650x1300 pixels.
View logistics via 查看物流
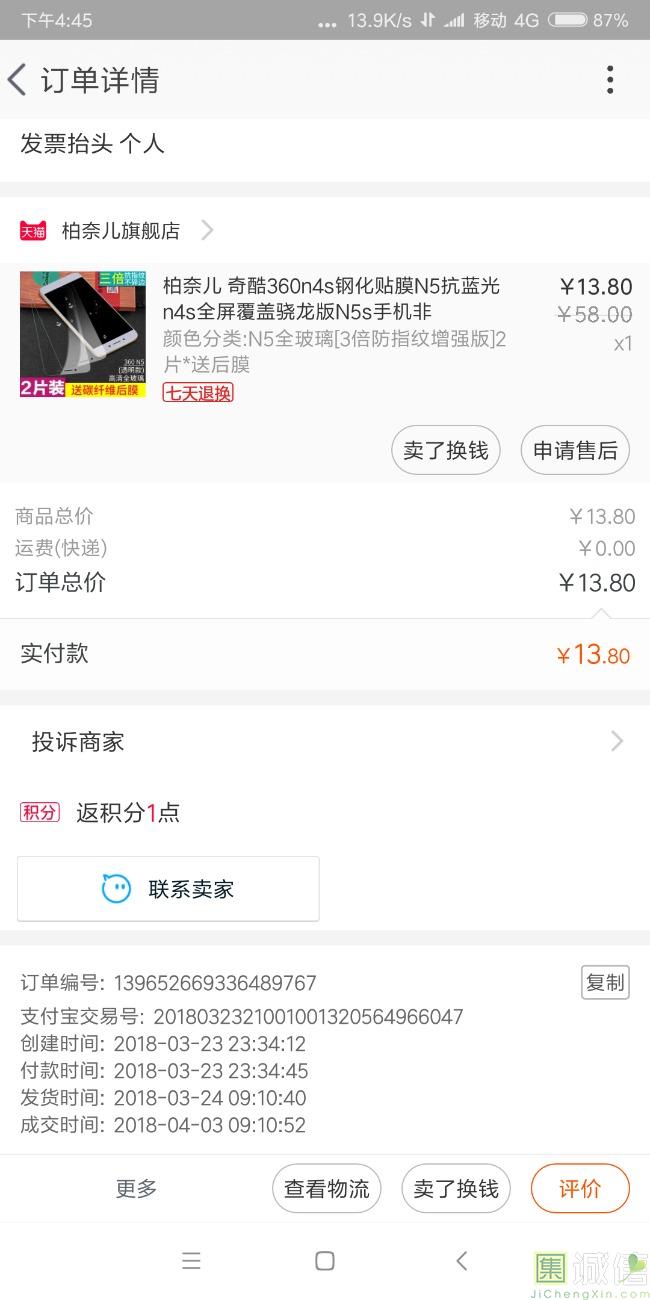point(327,1189)
